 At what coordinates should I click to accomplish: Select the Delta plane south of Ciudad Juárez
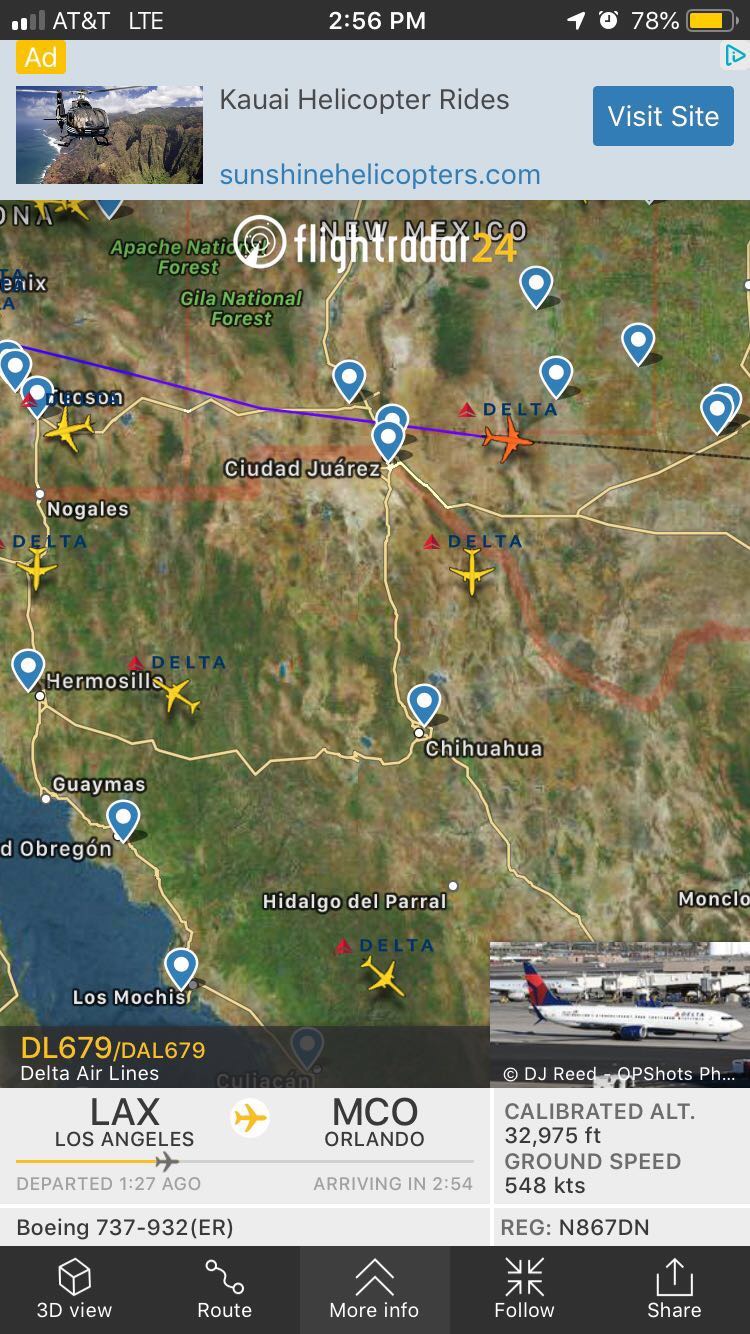pyautogui.click(x=472, y=573)
